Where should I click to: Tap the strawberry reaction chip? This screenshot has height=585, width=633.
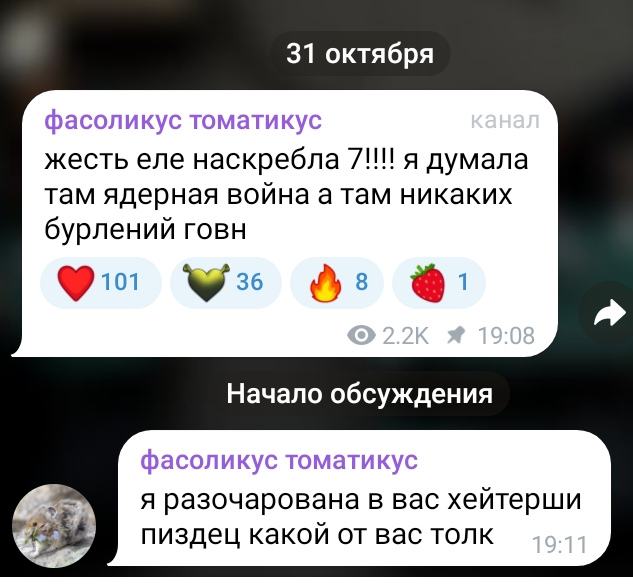[x=439, y=282]
